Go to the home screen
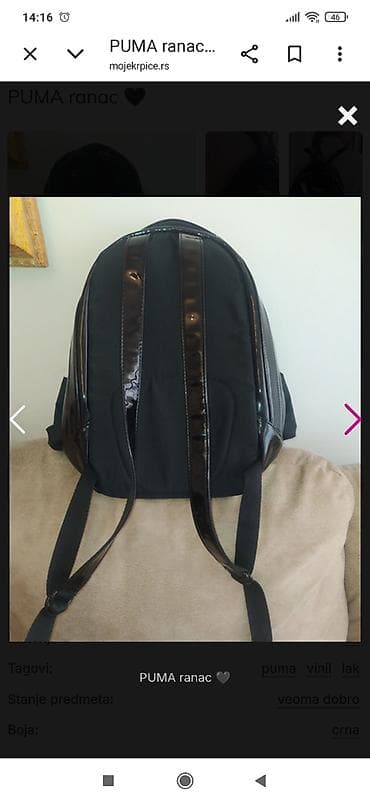The width and height of the screenshot is (370, 803). [x=185, y=780]
